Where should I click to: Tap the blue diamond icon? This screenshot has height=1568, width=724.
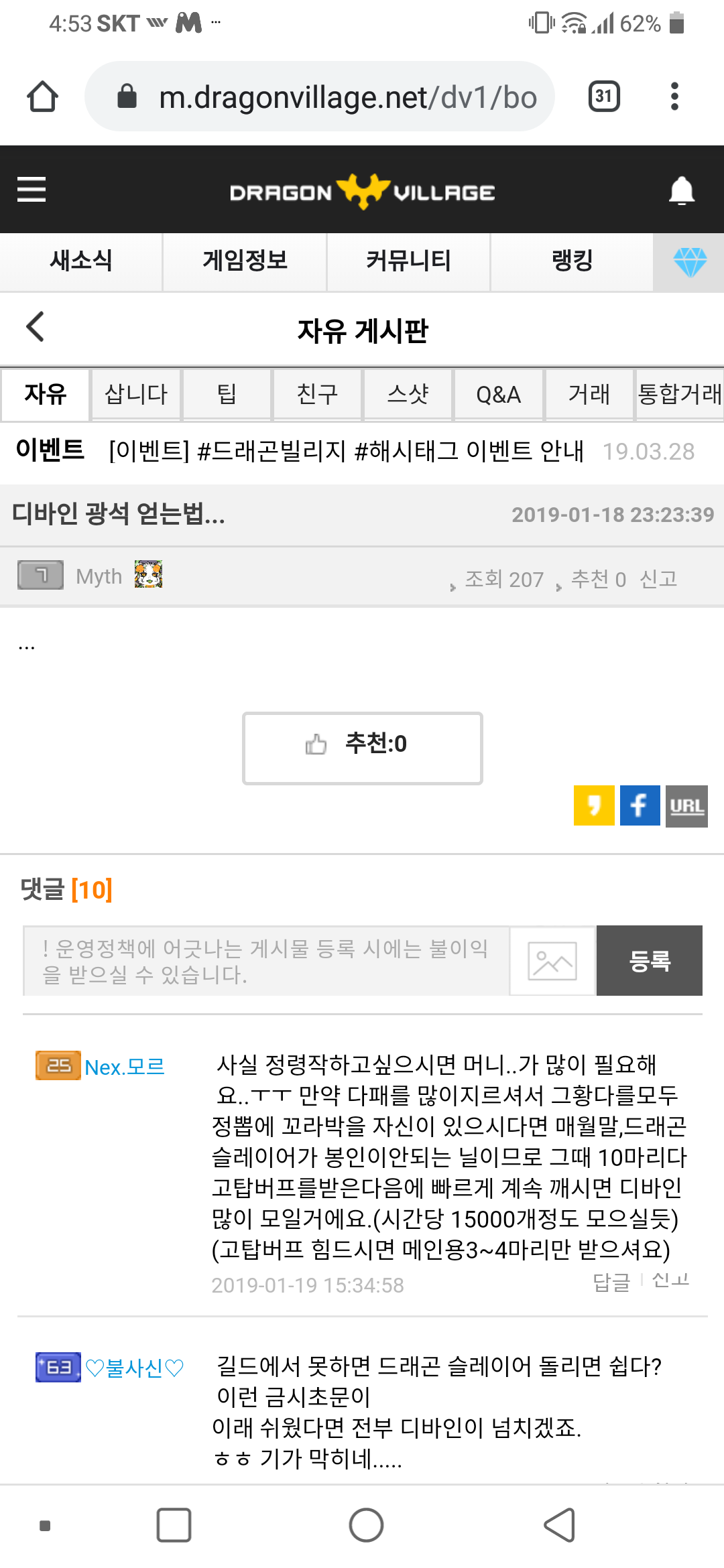[x=689, y=262]
